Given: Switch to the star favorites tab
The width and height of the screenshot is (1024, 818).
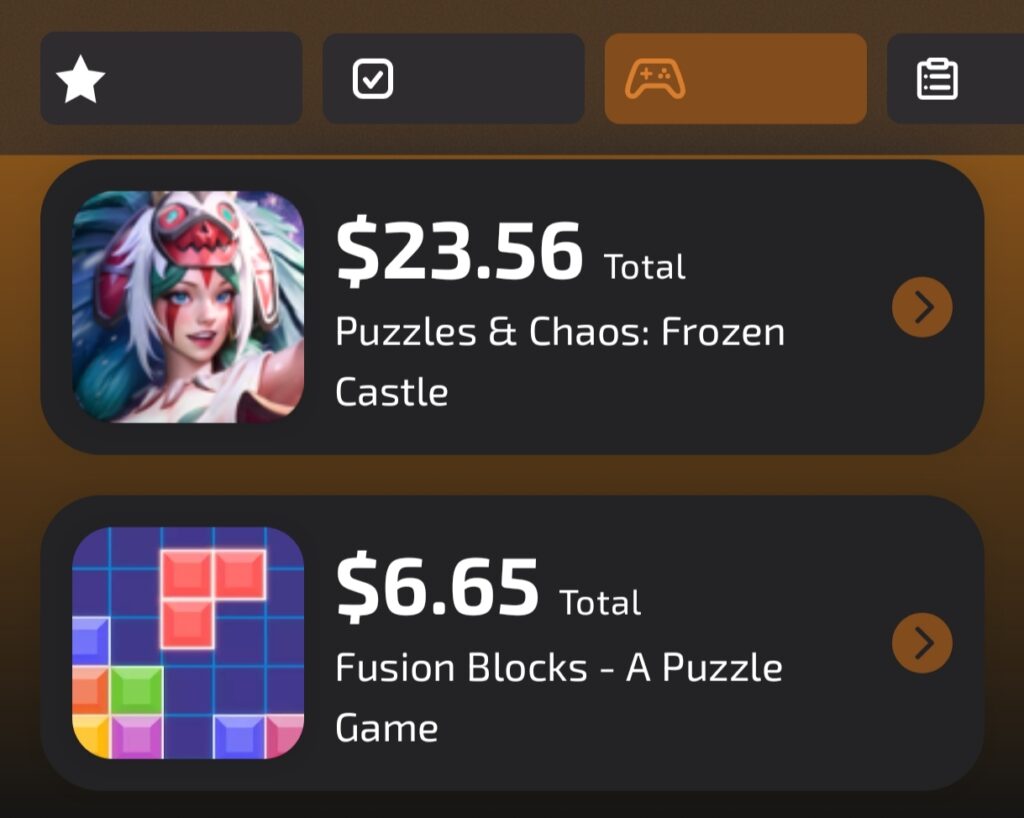Looking at the screenshot, I should (171, 79).
